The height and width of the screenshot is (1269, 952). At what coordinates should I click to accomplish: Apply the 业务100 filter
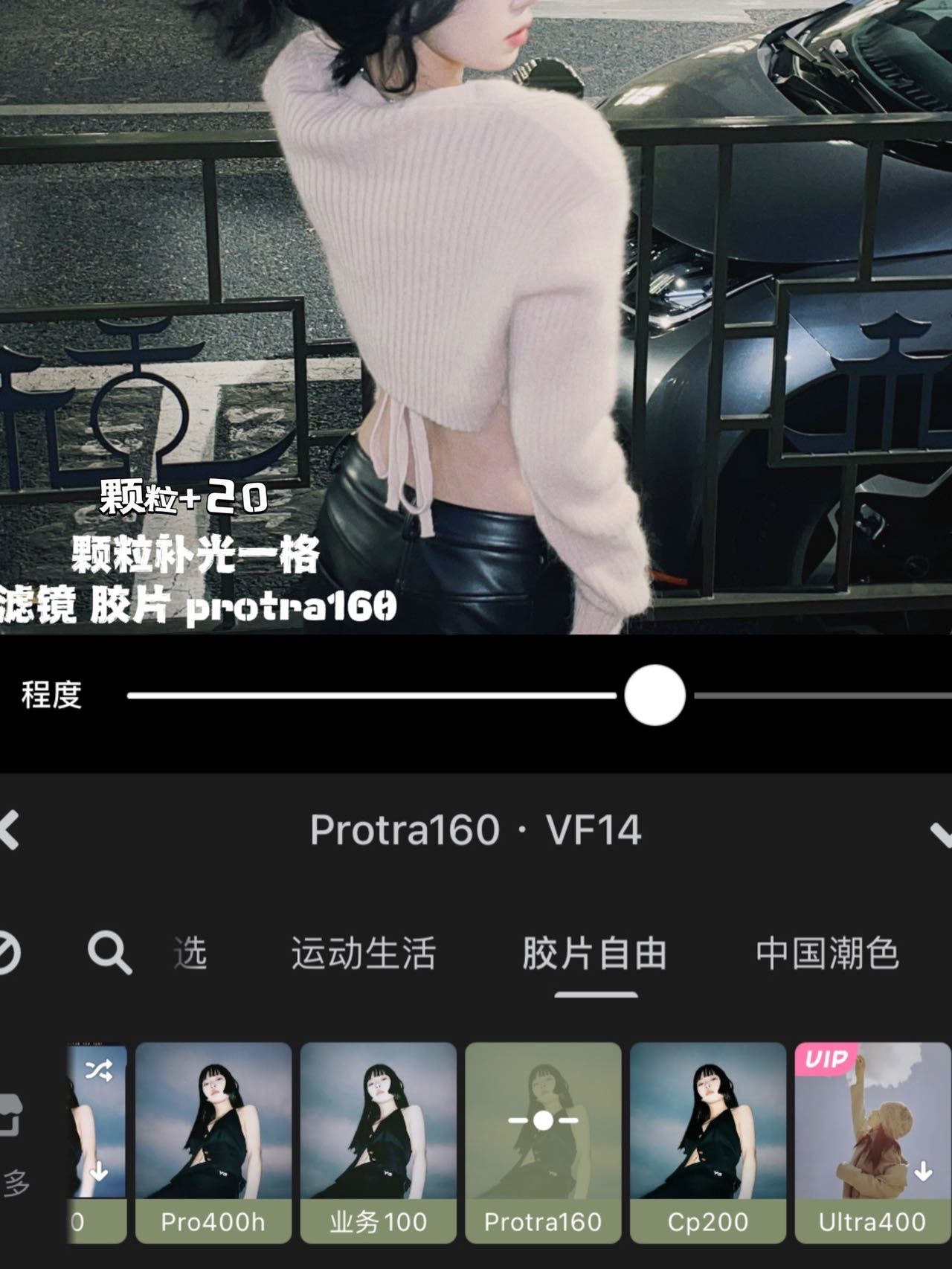tap(379, 1142)
